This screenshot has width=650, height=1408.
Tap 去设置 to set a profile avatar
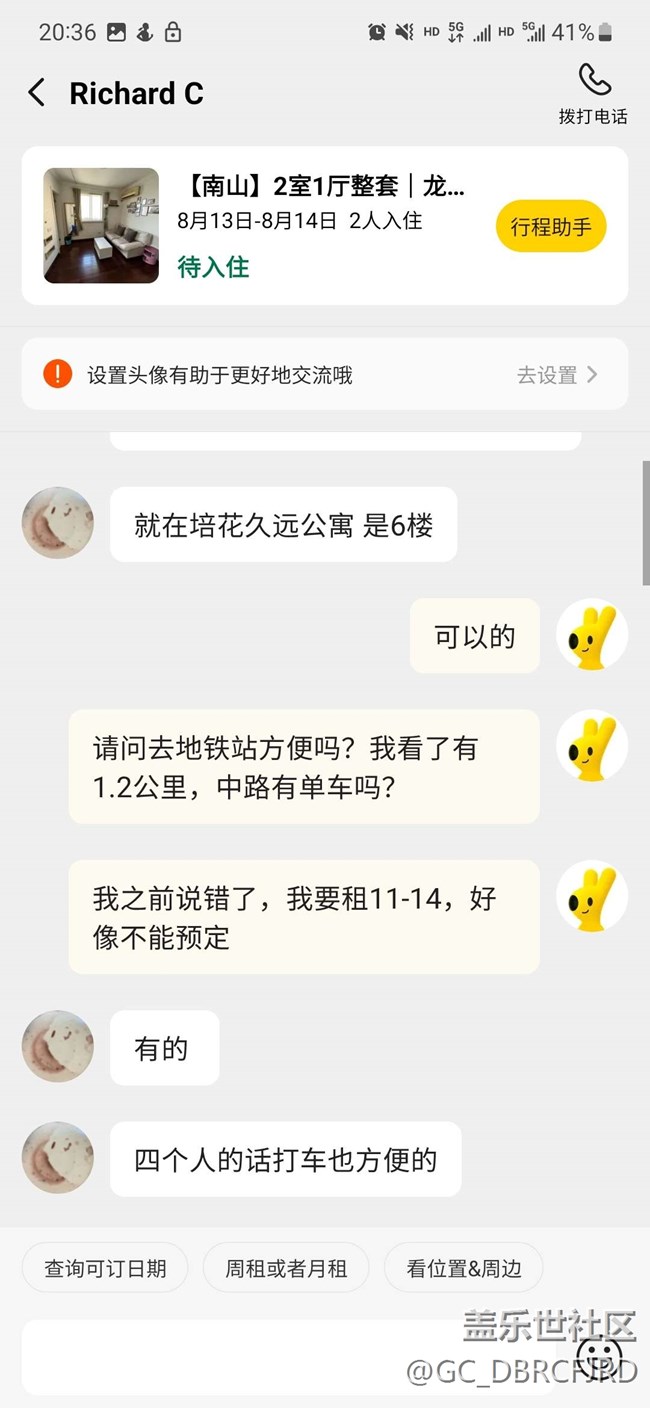point(557,375)
